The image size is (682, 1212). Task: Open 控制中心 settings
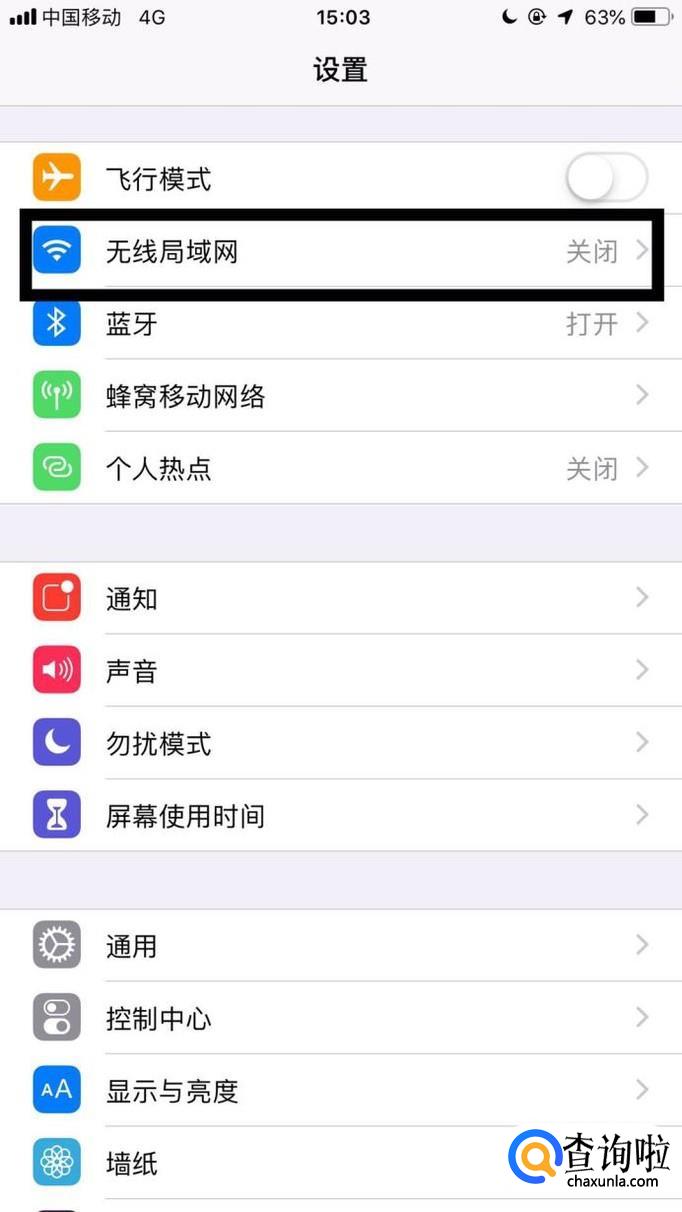pyautogui.click(x=340, y=1019)
